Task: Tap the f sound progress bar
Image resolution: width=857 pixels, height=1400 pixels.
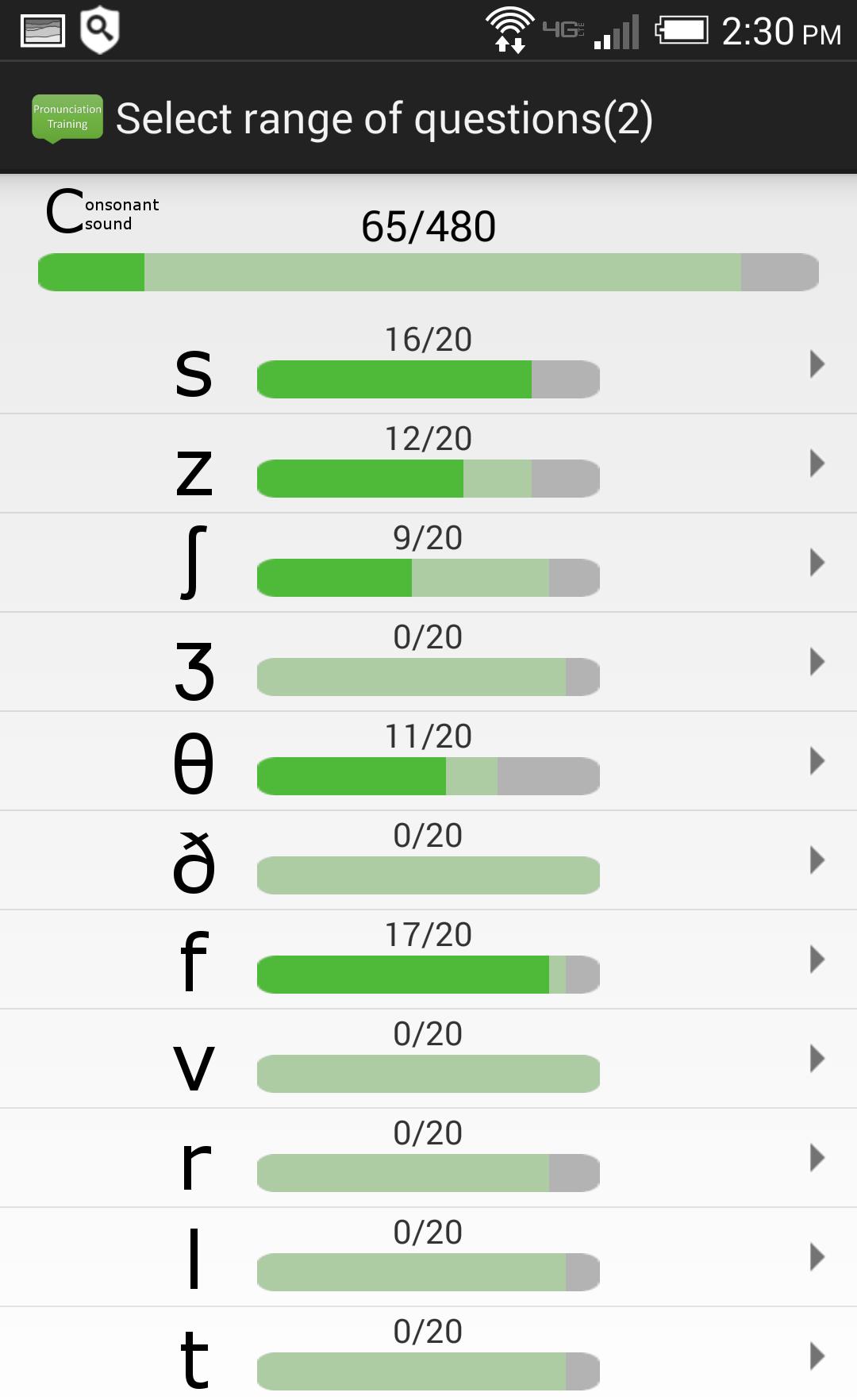Action: coord(428,974)
